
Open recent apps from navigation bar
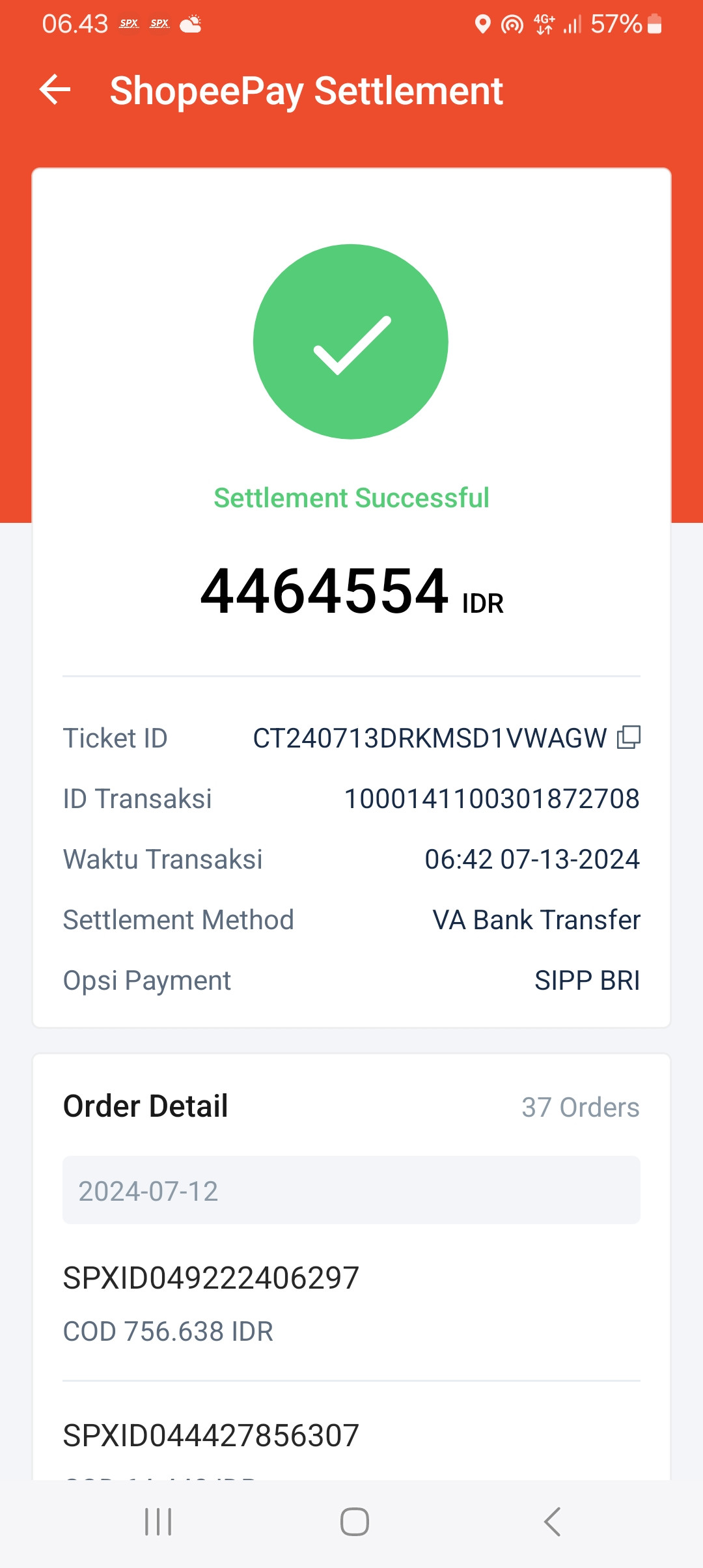tap(158, 1522)
